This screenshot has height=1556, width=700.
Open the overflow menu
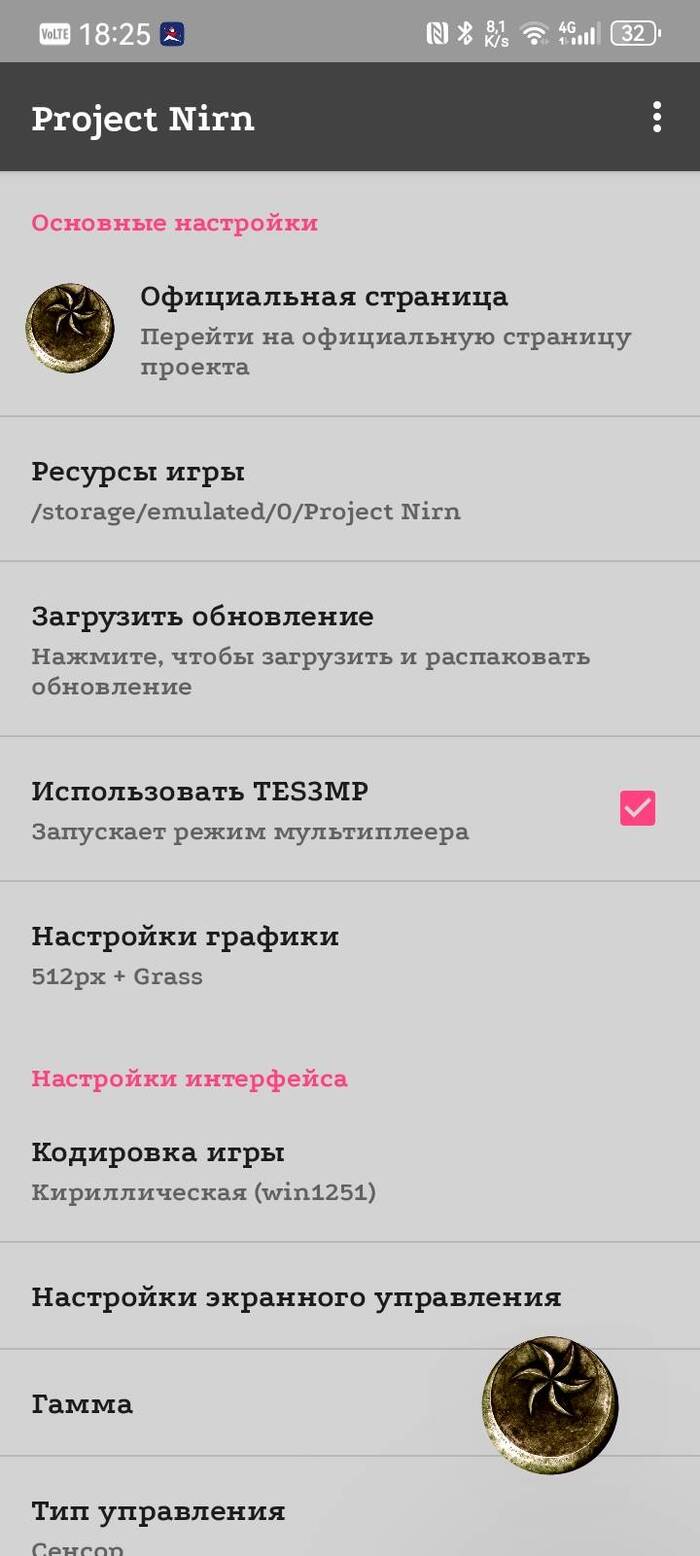coord(656,117)
